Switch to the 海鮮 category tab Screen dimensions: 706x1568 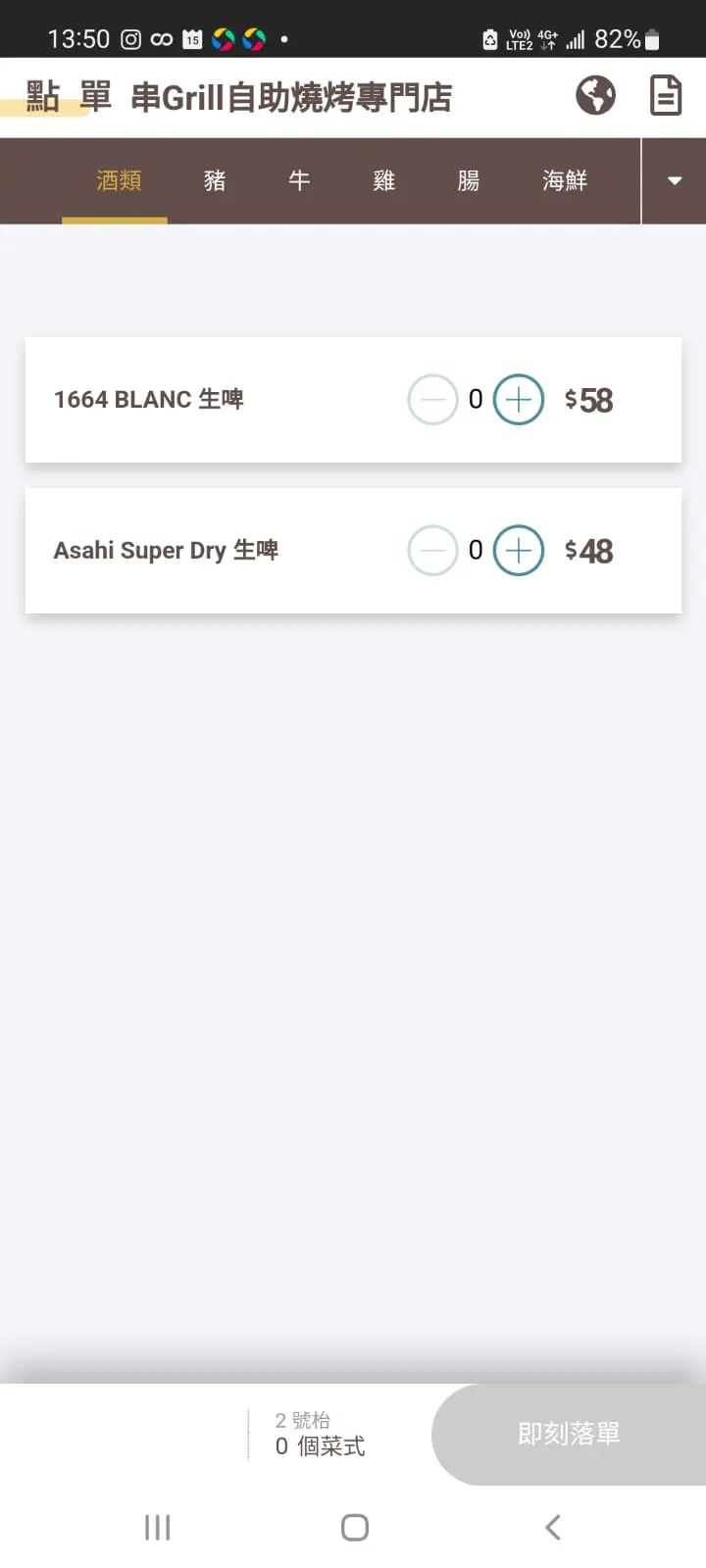coord(565,180)
